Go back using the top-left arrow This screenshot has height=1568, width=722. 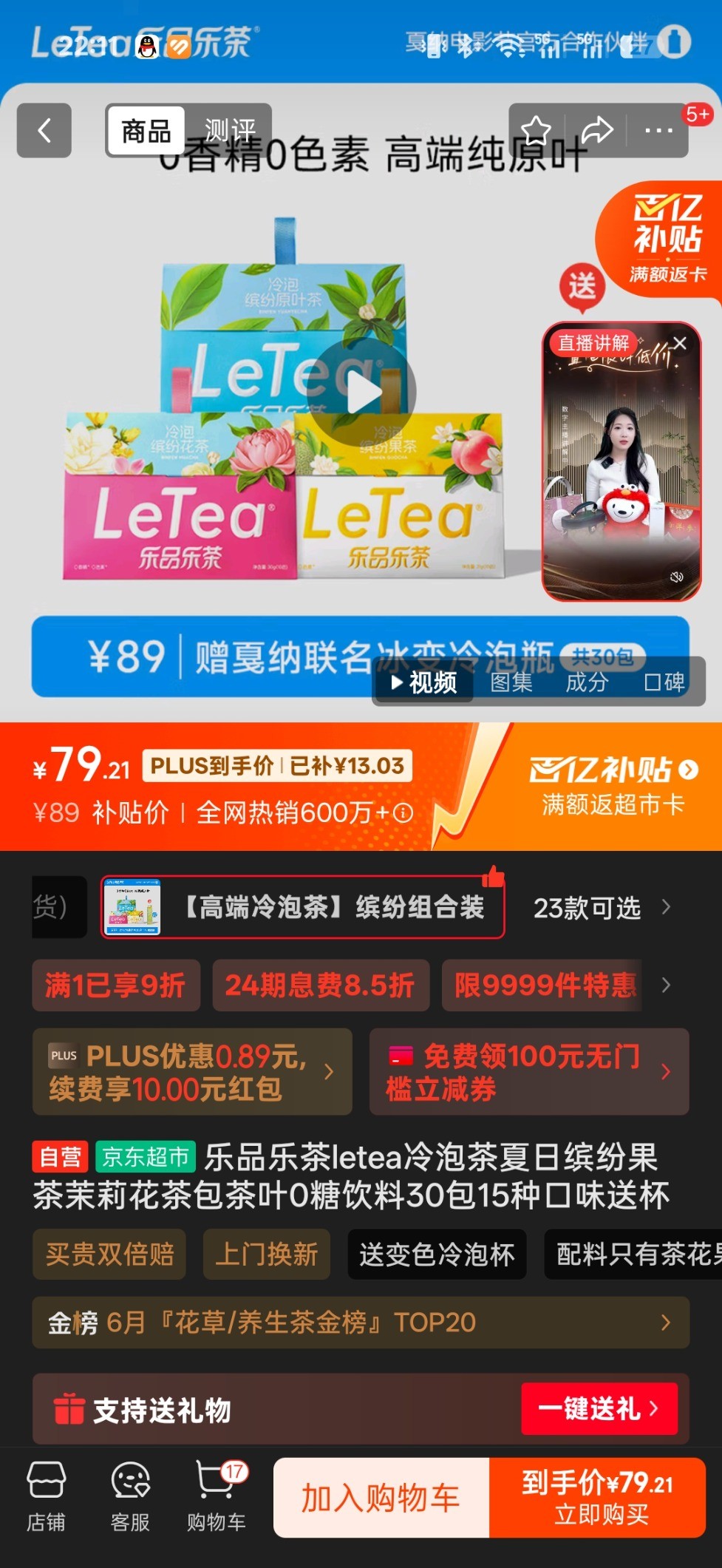click(x=44, y=130)
